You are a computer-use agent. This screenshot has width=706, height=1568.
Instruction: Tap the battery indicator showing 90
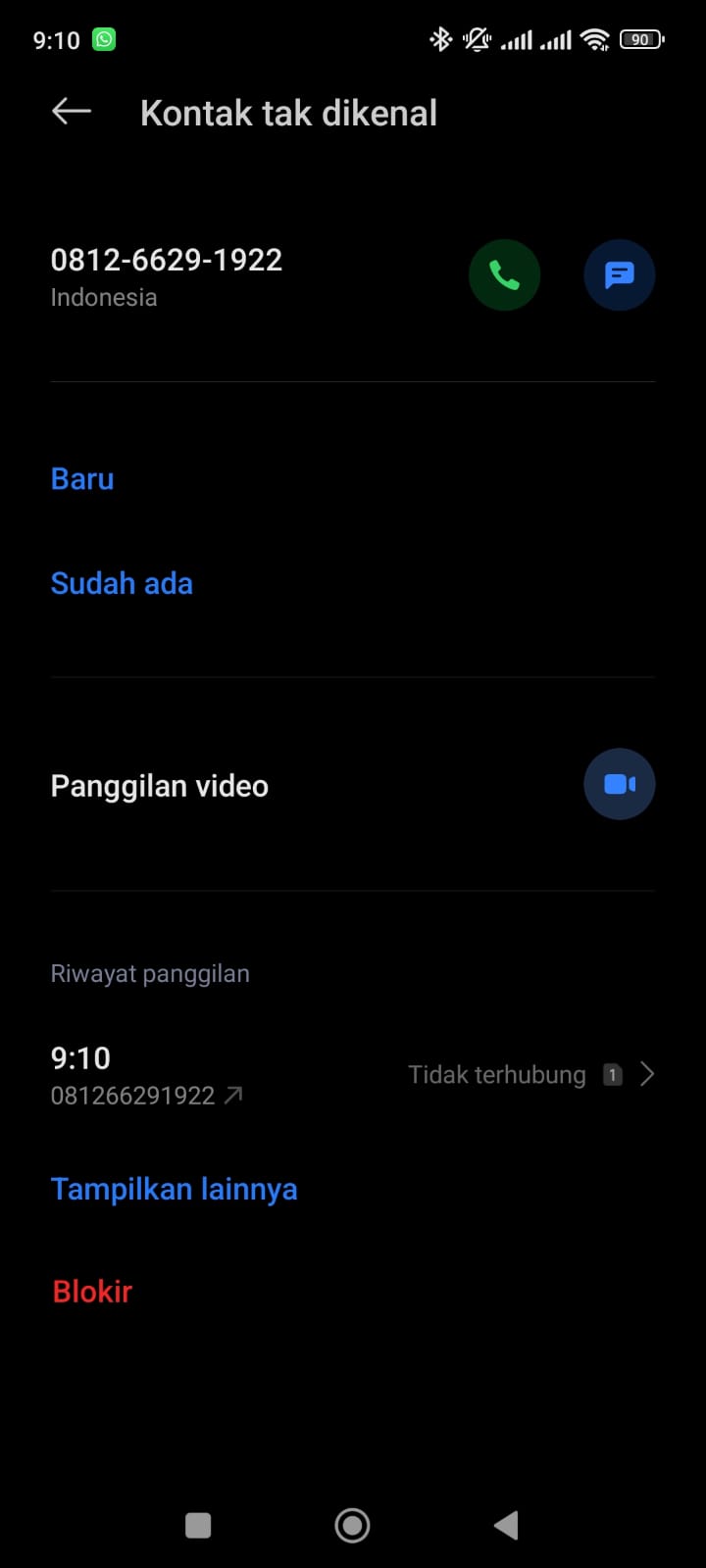642,39
